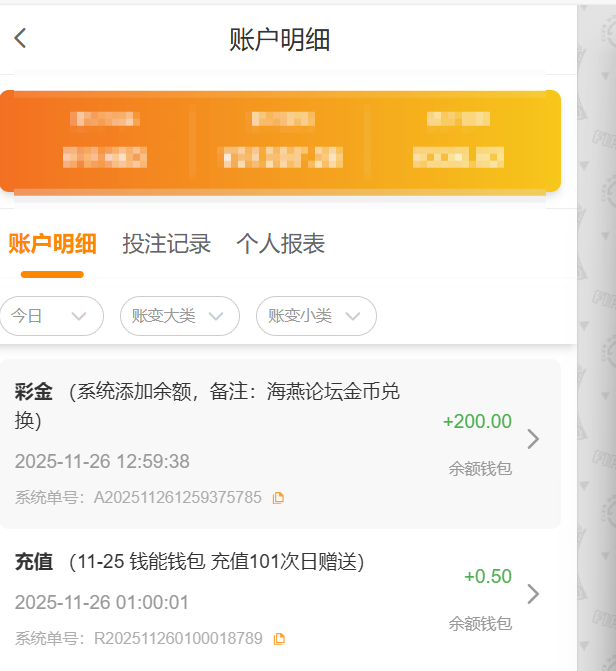Switch to the 投注记录 tab
This screenshot has height=671, width=616.
166,244
